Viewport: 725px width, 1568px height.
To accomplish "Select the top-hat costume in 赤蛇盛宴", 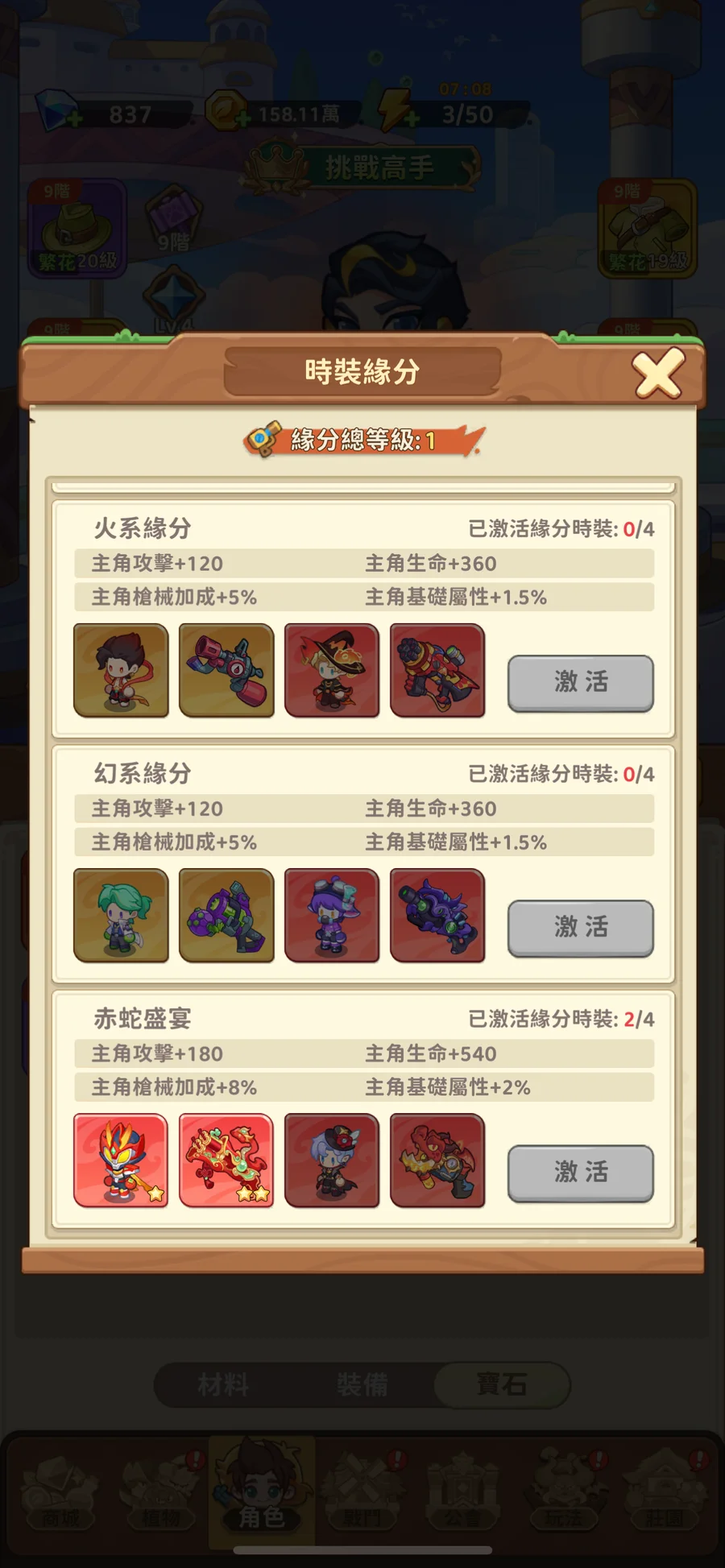I will tap(331, 1160).
